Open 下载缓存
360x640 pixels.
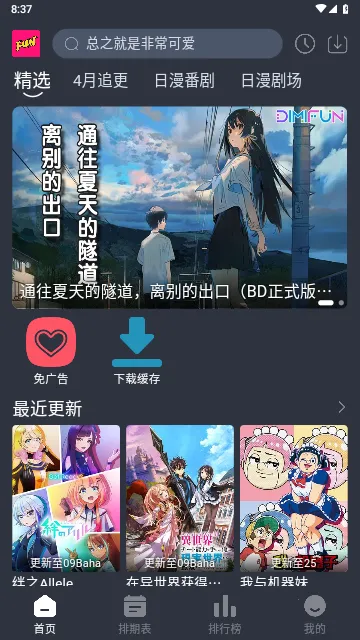coord(137,351)
